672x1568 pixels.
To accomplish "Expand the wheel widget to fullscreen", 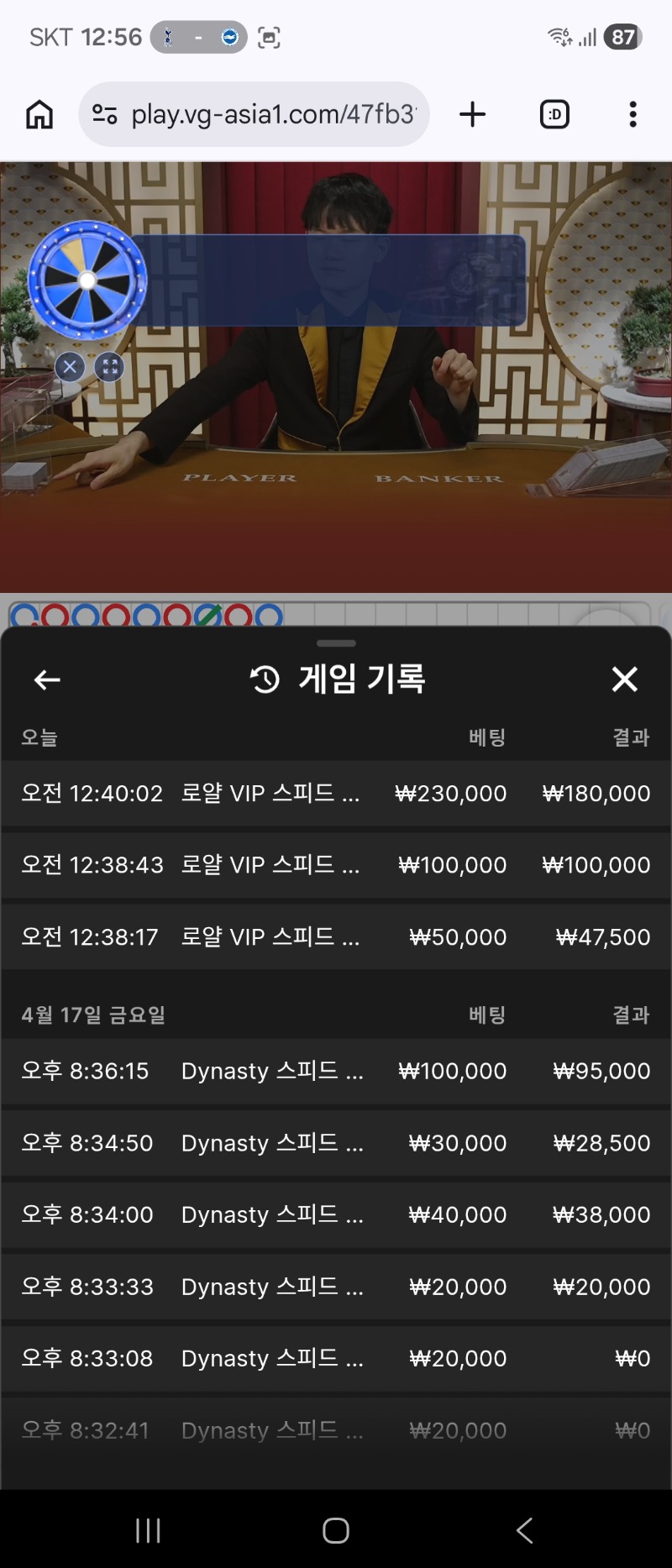I will coord(109,367).
